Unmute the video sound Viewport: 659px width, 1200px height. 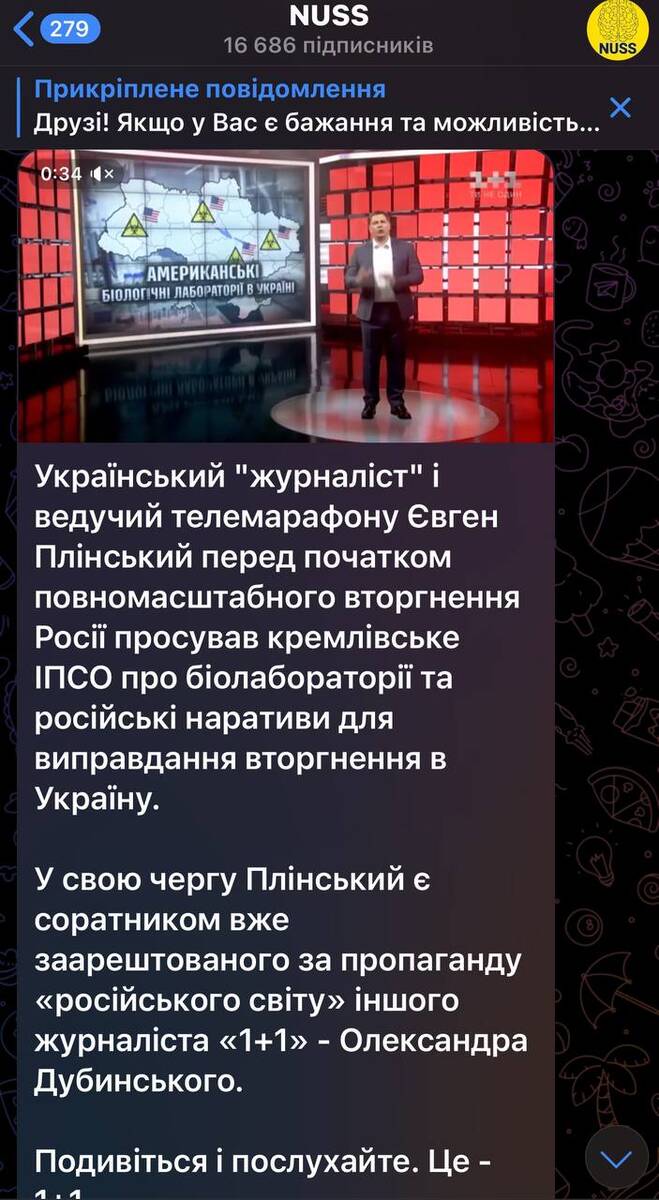[x=103, y=173]
